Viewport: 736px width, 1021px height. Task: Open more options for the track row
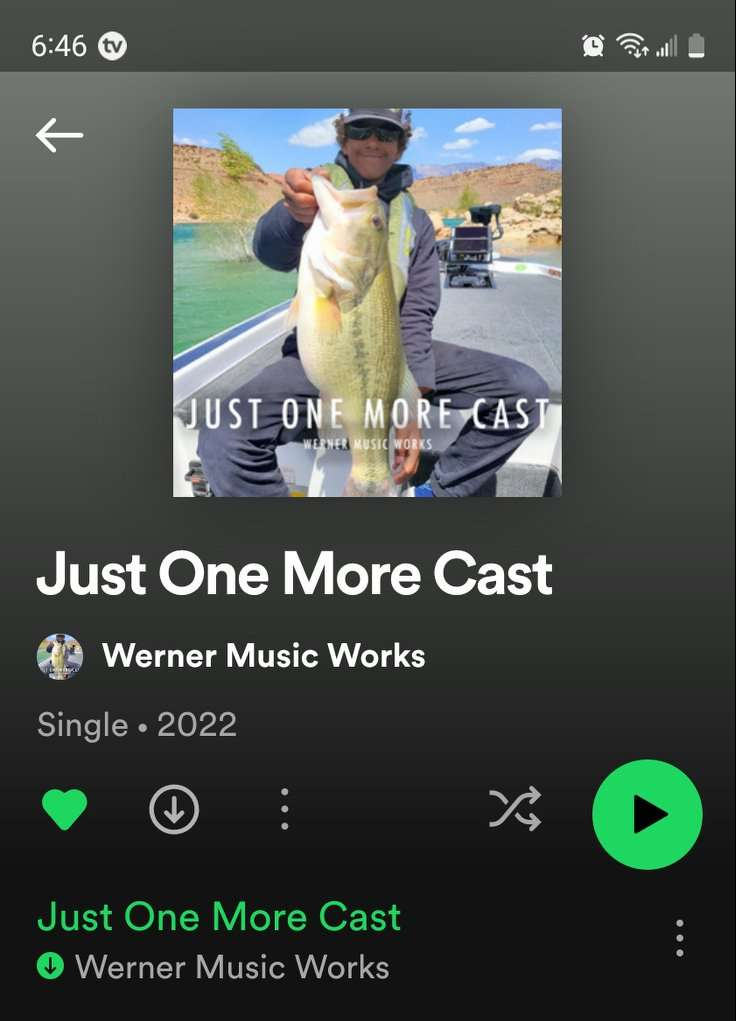[680, 938]
